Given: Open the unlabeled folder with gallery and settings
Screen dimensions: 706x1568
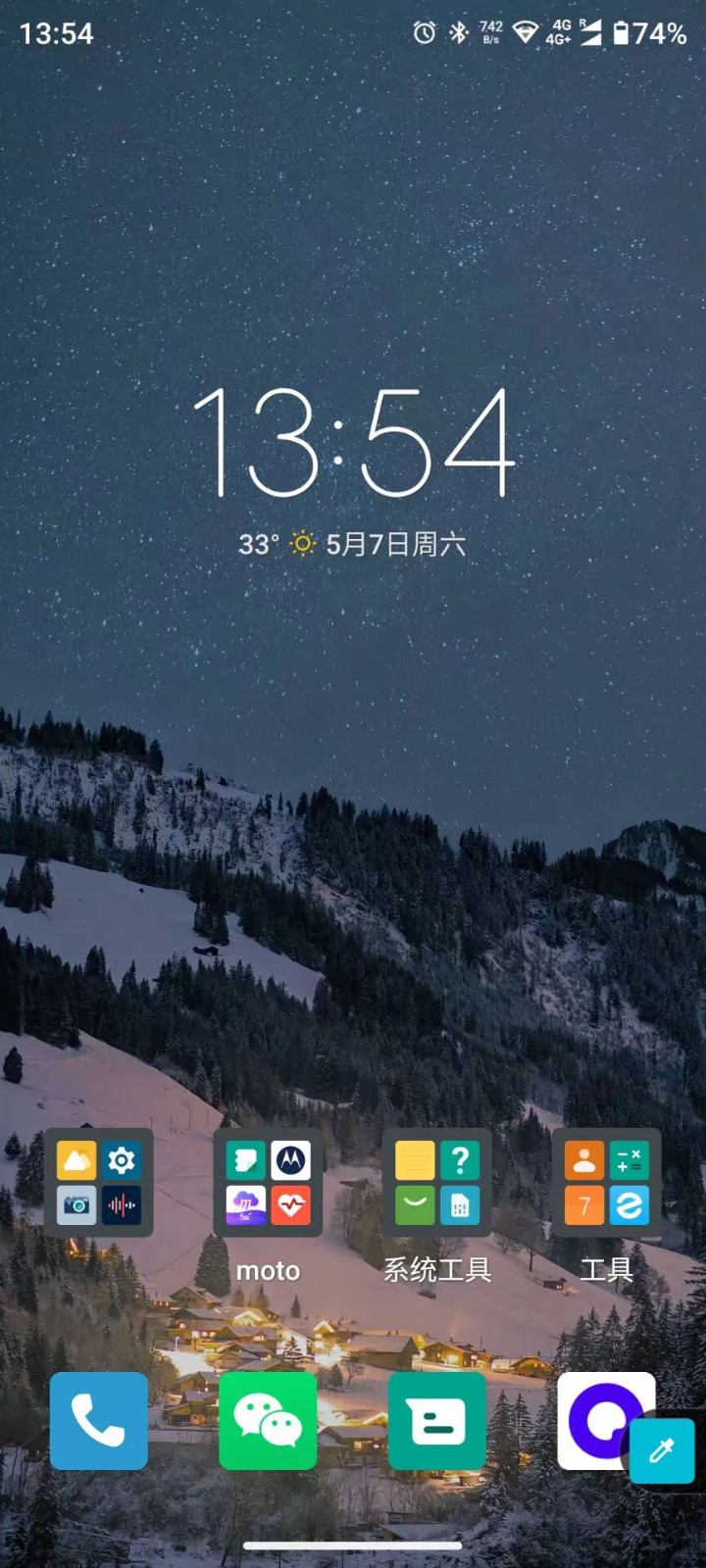Looking at the screenshot, I should click(x=99, y=1182).
